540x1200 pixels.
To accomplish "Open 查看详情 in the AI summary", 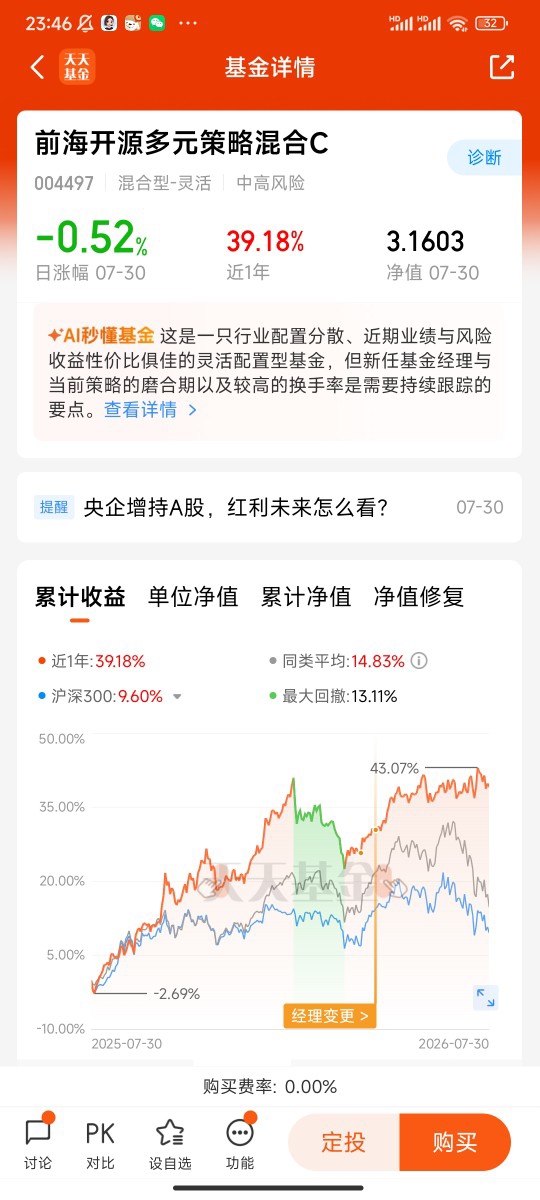I will click(151, 409).
